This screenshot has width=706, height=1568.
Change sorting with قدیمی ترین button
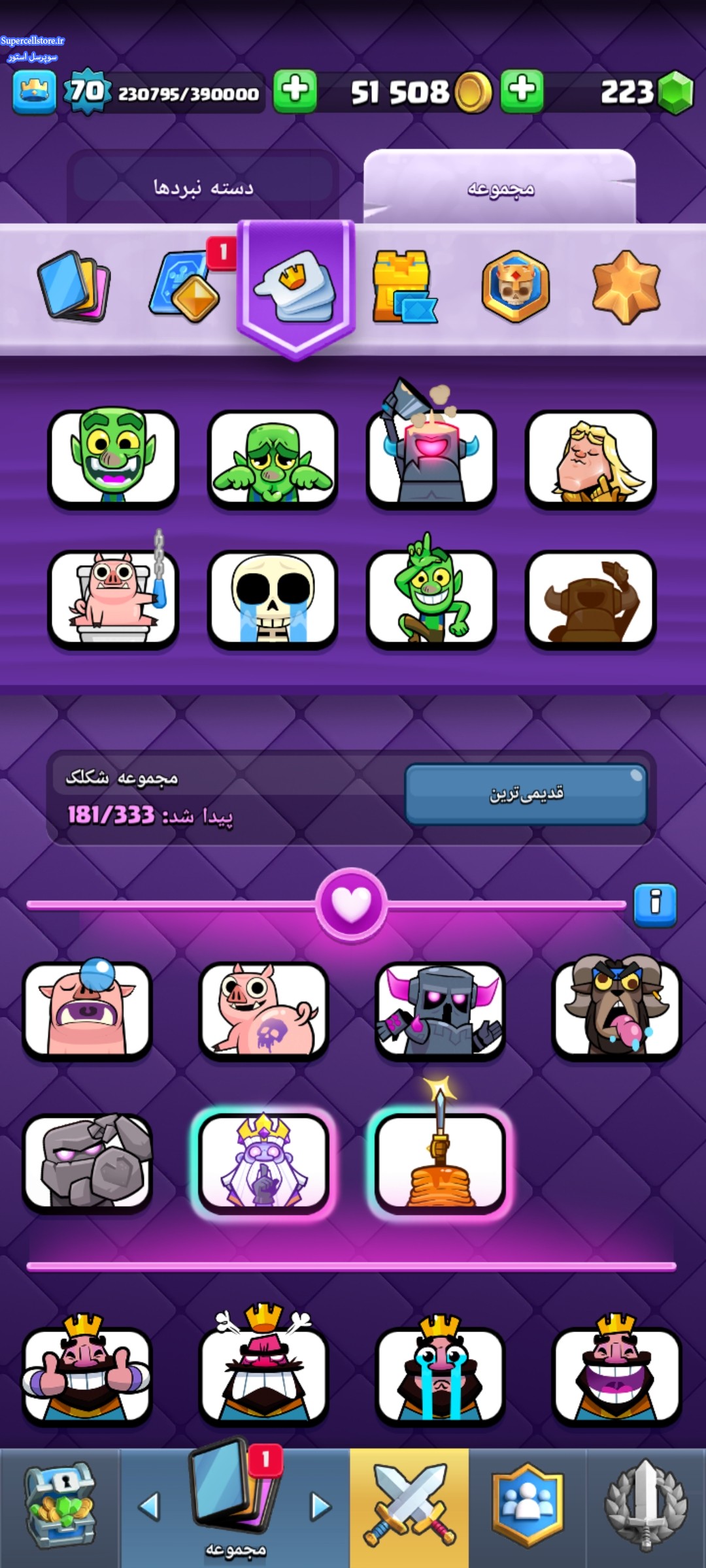(x=526, y=794)
